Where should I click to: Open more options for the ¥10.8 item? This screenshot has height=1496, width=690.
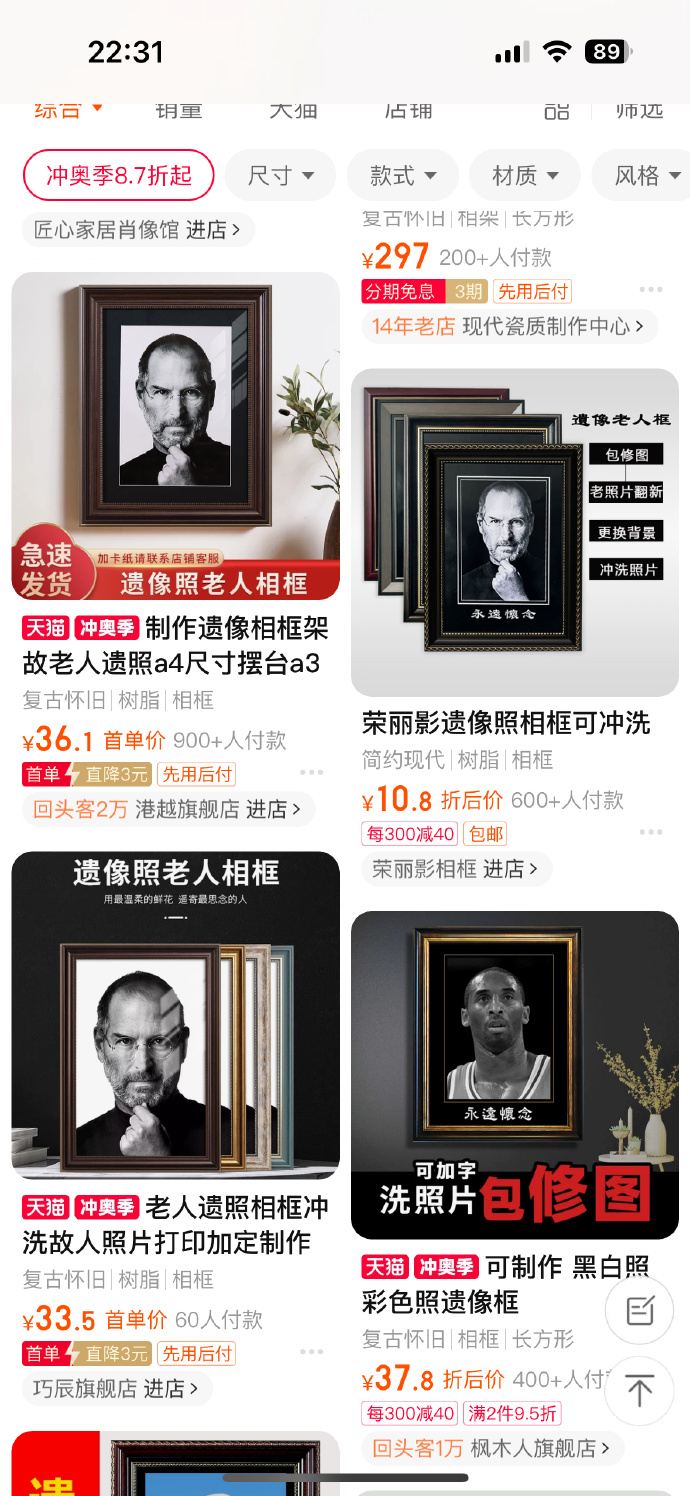[x=651, y=832]
